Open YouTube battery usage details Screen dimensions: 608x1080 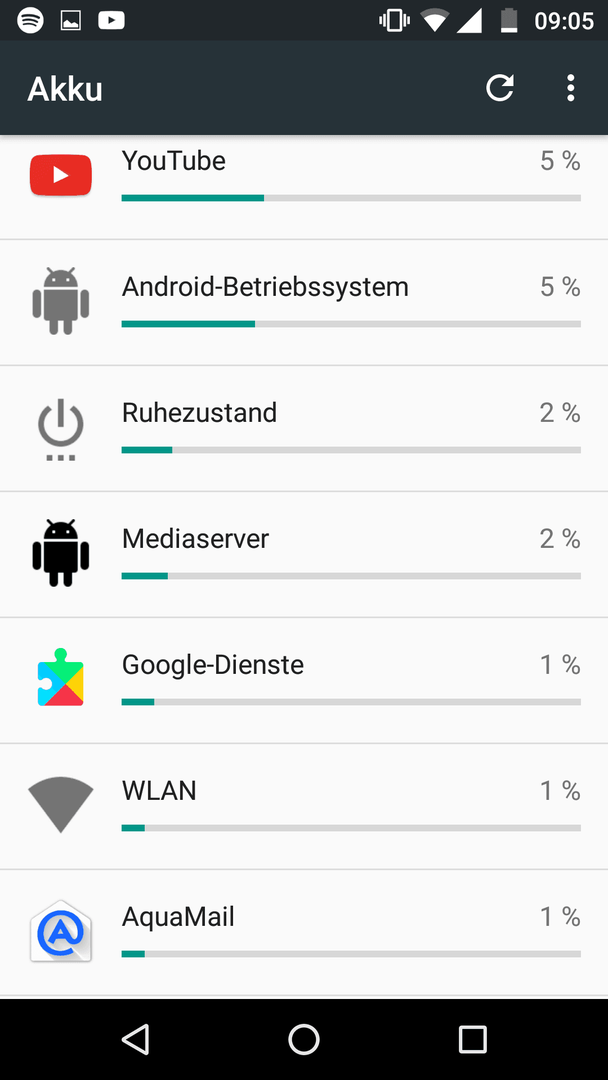[304, 187]
